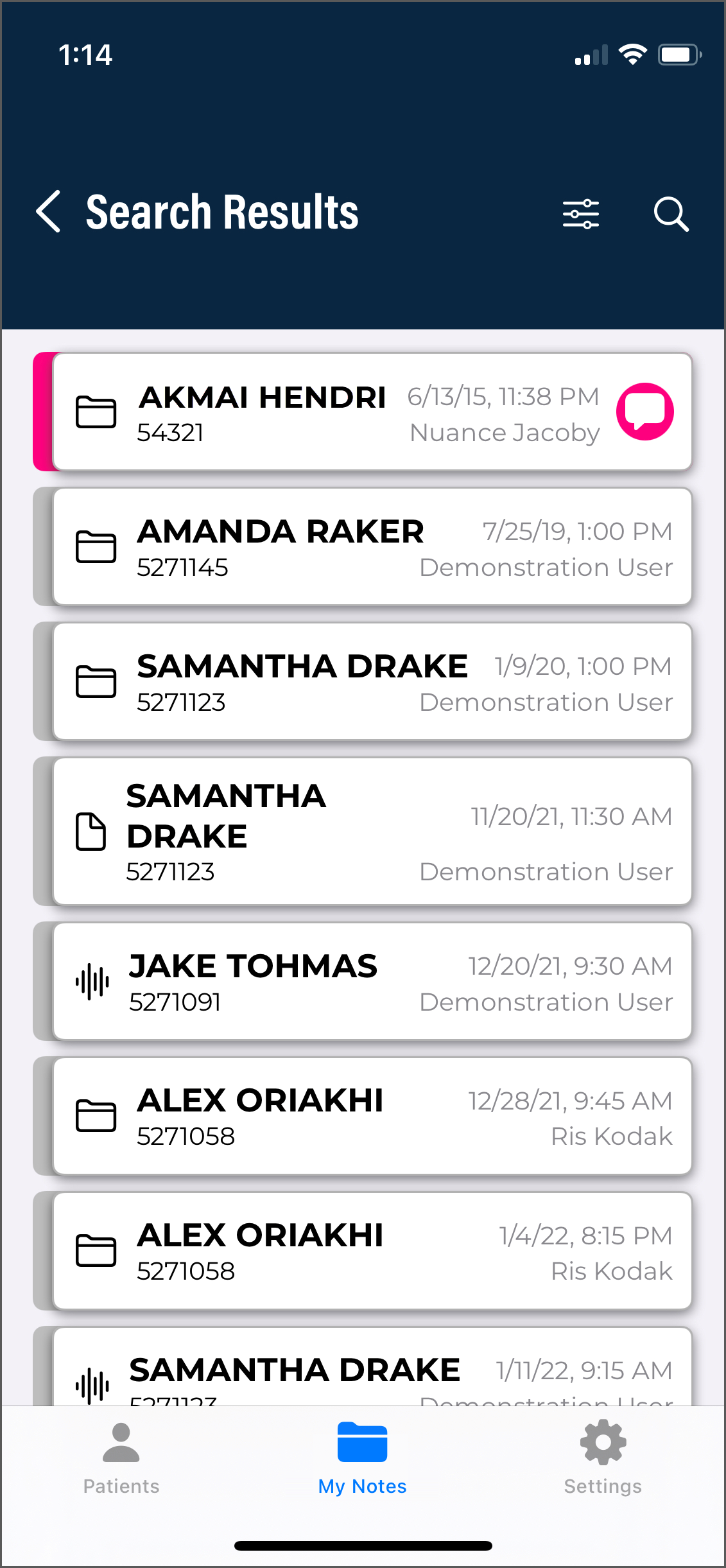
Task: Go back from Search Results
Action: coord(49,211)
